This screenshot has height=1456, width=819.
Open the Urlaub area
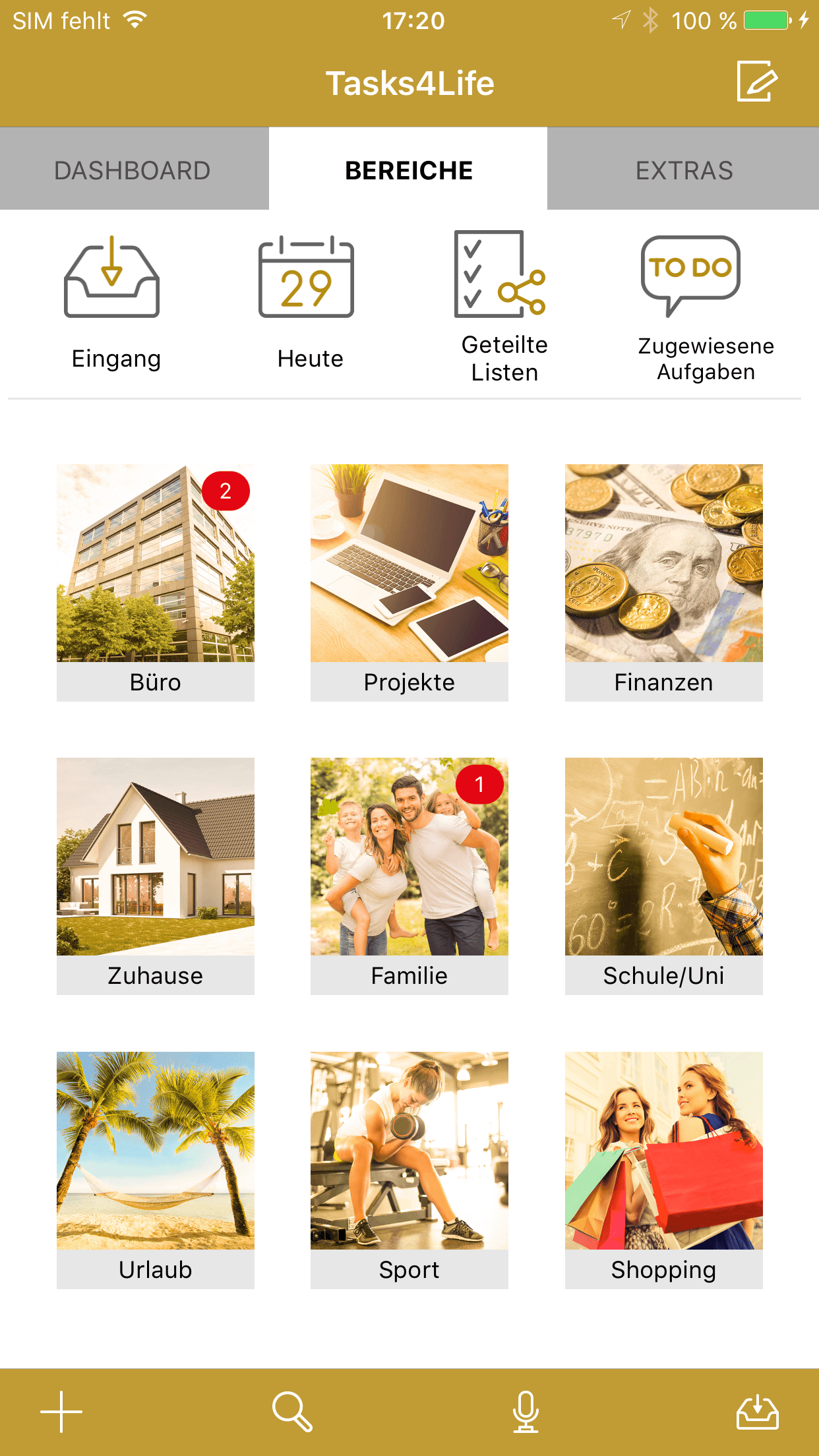(156, 1169)
